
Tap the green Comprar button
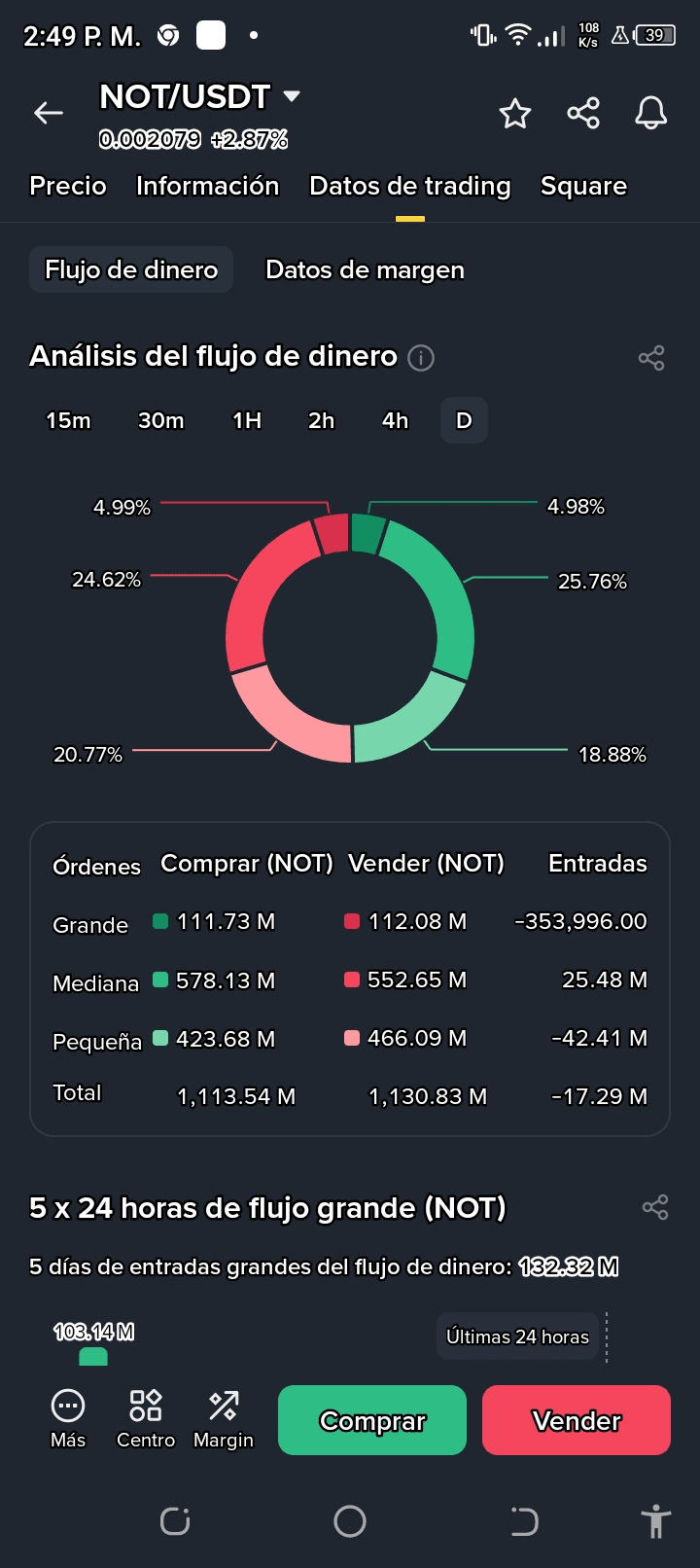point(372,1420)
